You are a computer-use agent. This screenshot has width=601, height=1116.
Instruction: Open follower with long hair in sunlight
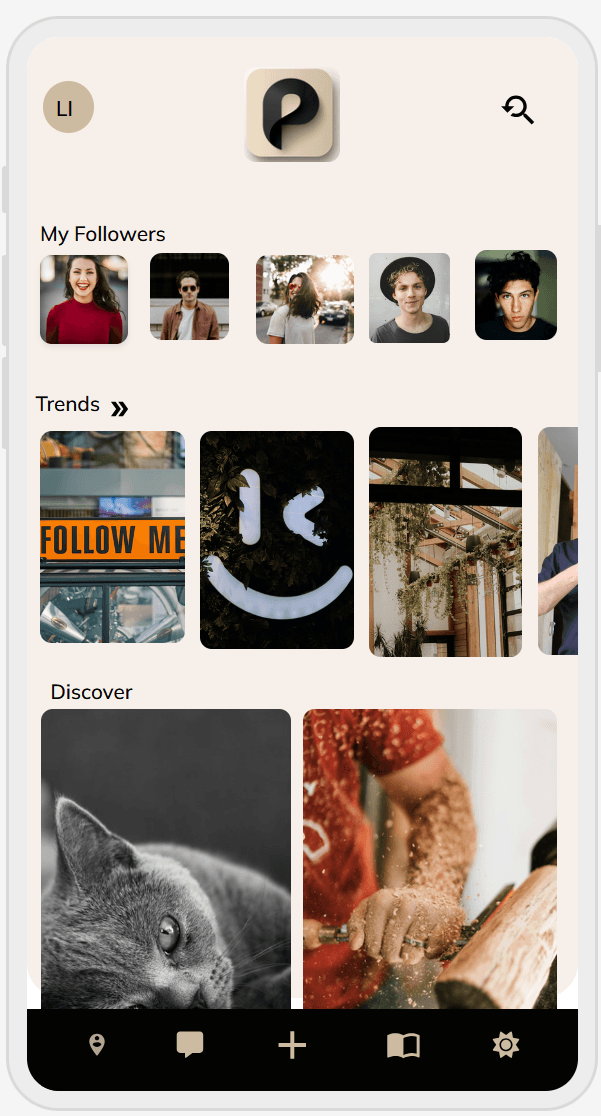pos(305,299)
